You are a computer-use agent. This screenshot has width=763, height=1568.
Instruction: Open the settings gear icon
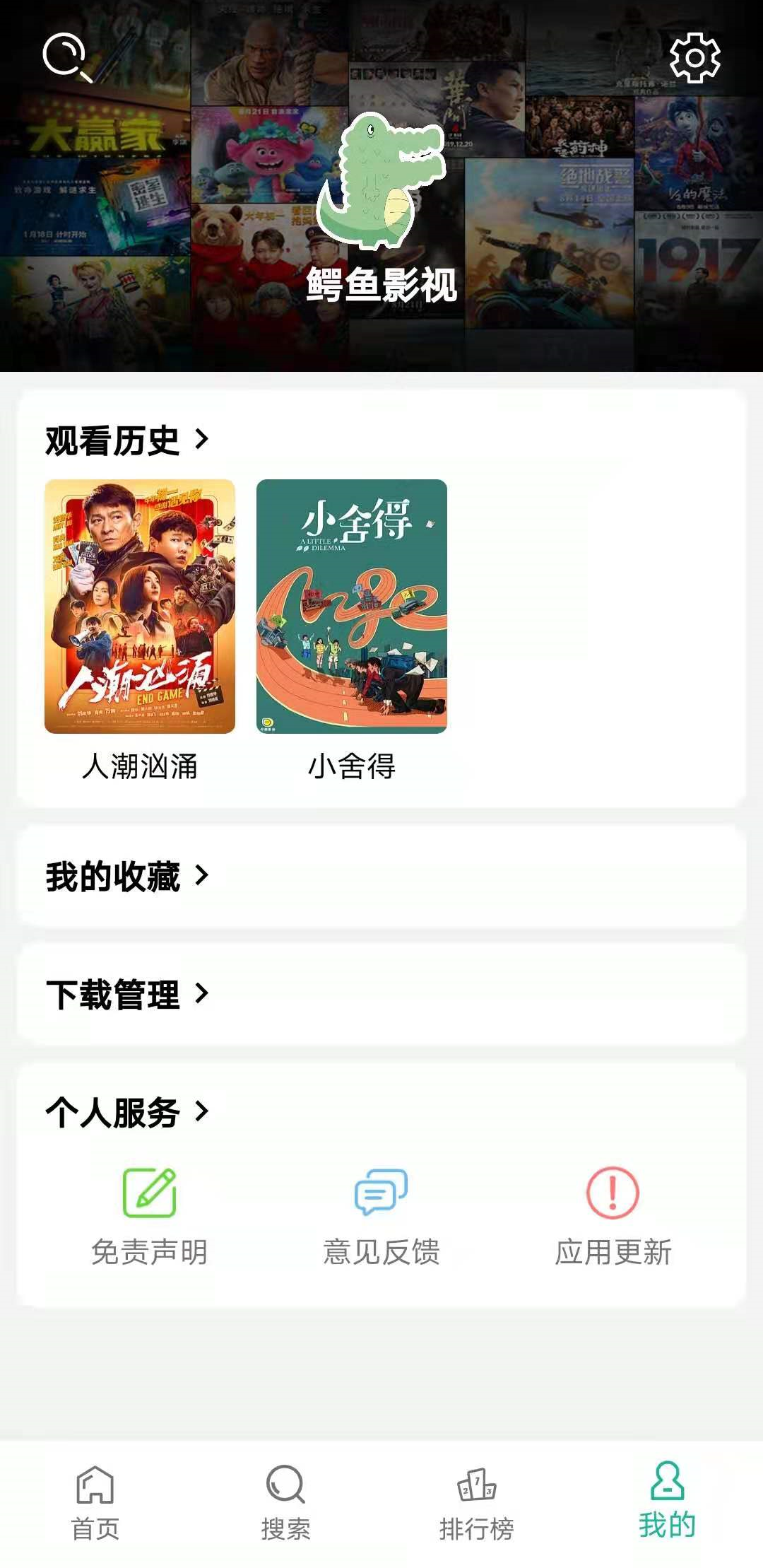[x=694, y=57]
